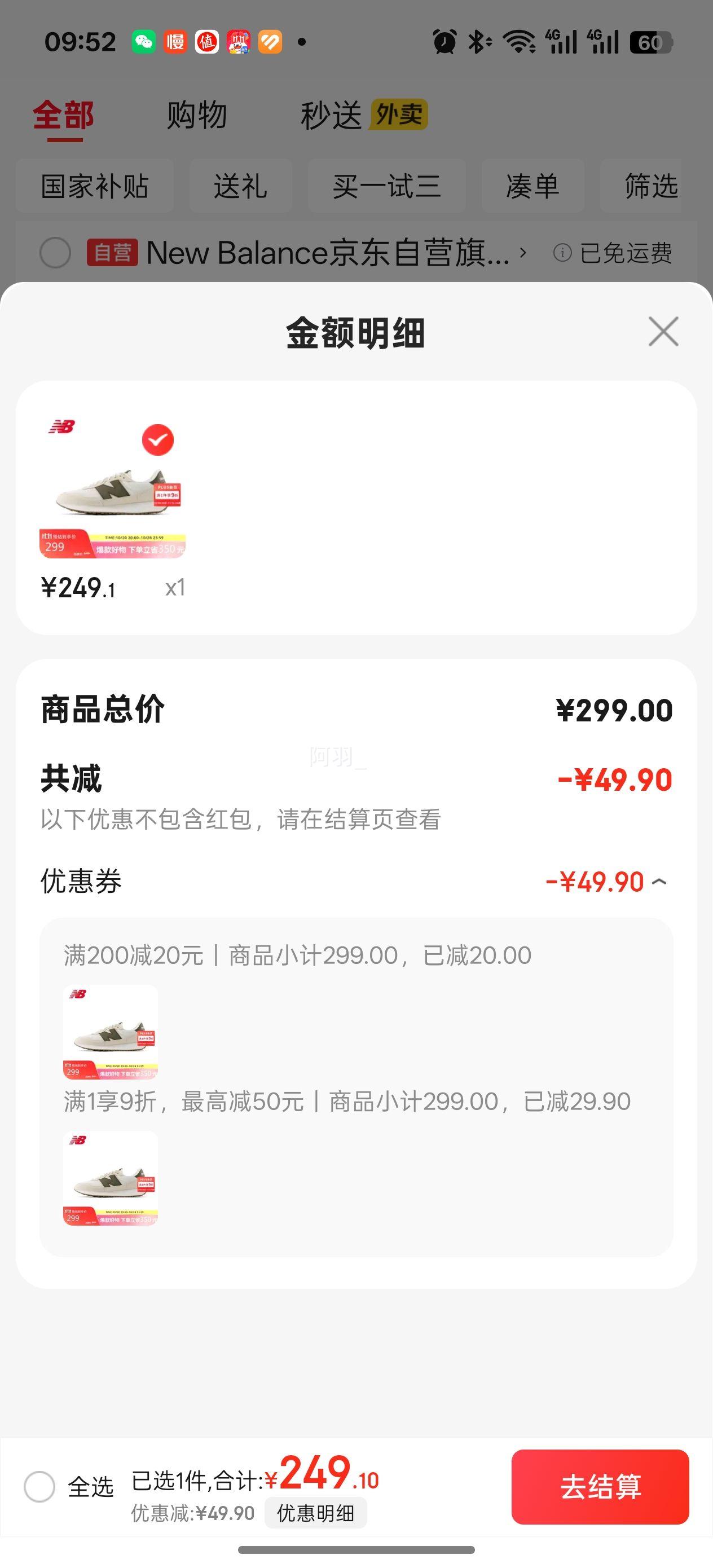Select the New Balance store checkbox

pyautogui.click(x=55, y=253)
